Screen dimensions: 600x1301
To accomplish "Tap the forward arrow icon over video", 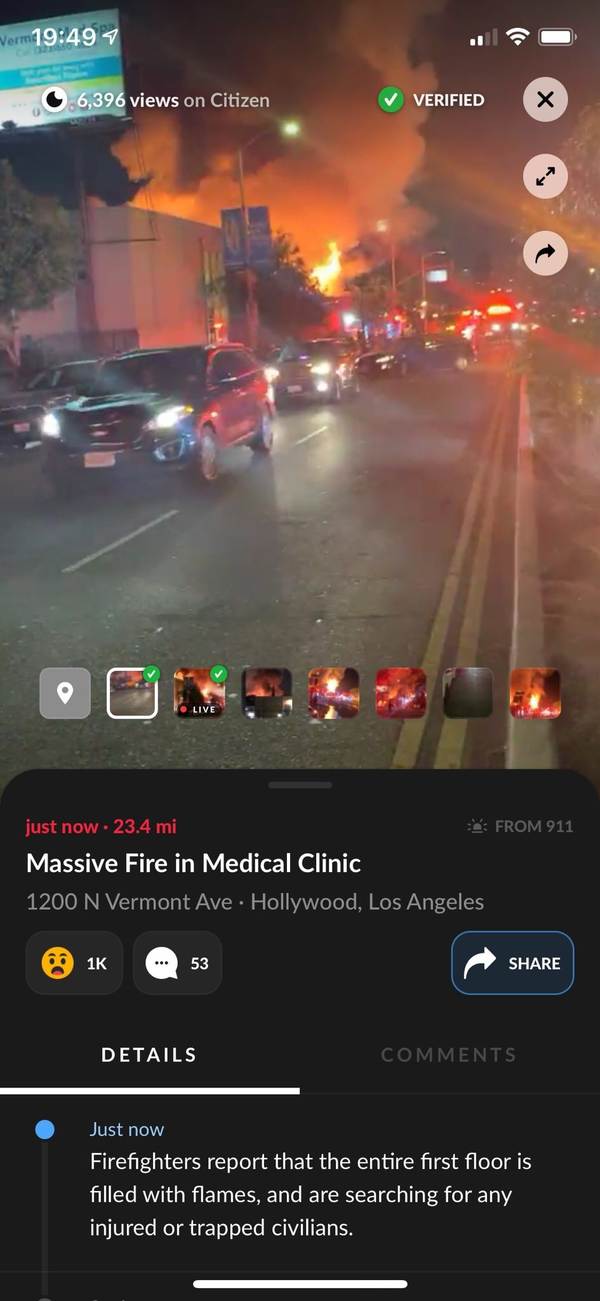I will (545, 255).
